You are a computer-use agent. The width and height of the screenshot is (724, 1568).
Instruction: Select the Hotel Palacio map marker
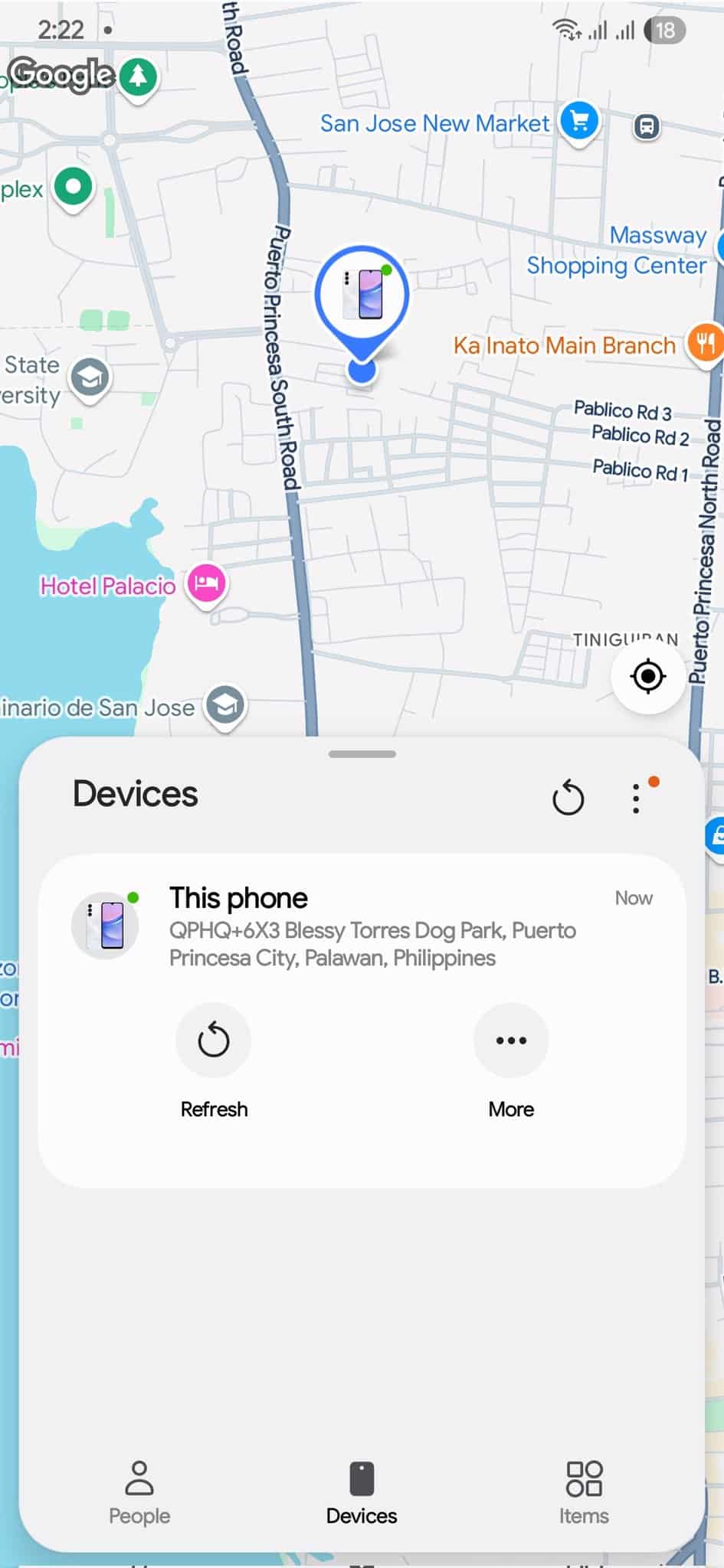[x=207, y=583]
